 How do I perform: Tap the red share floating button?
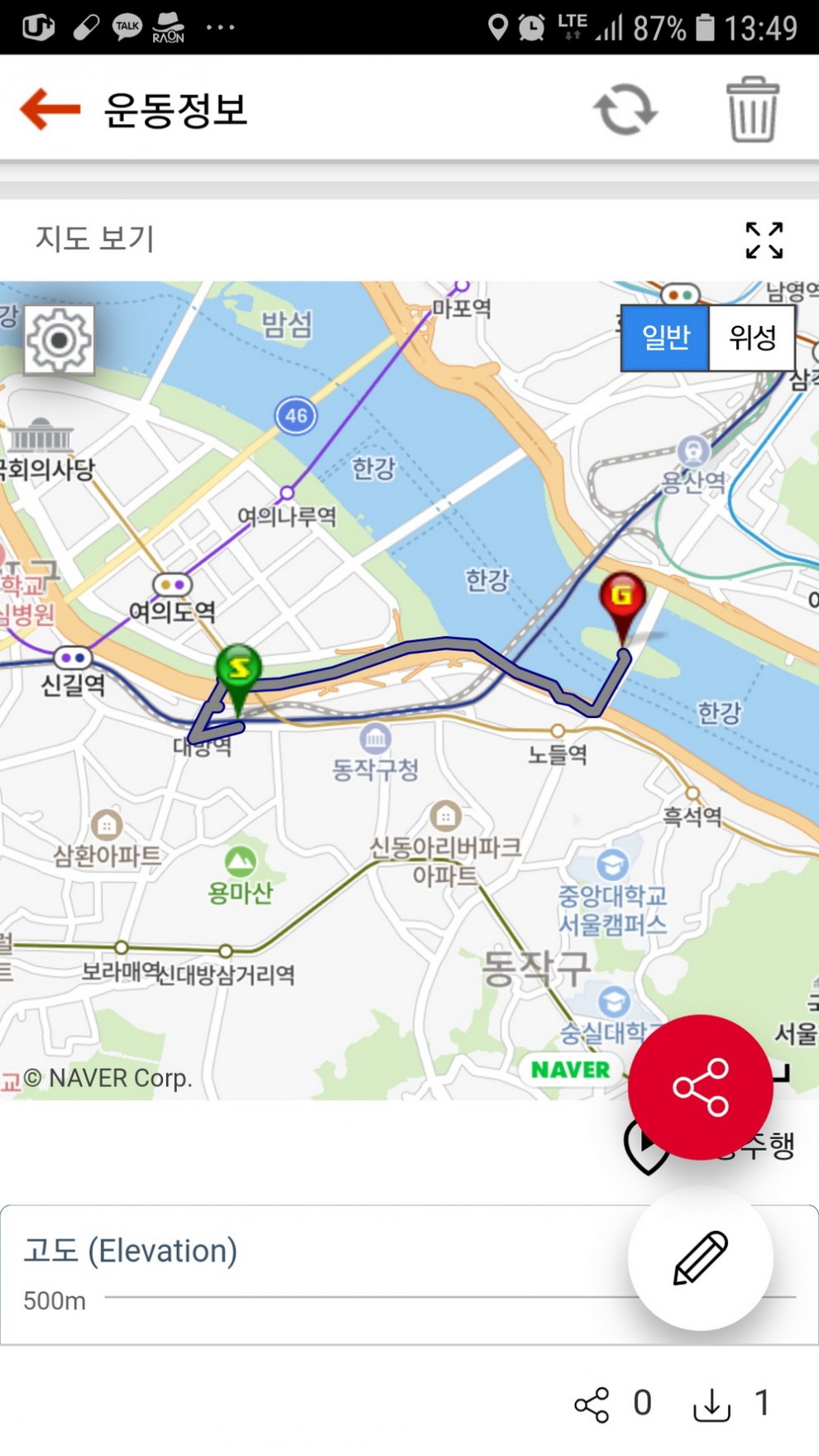700,1087
